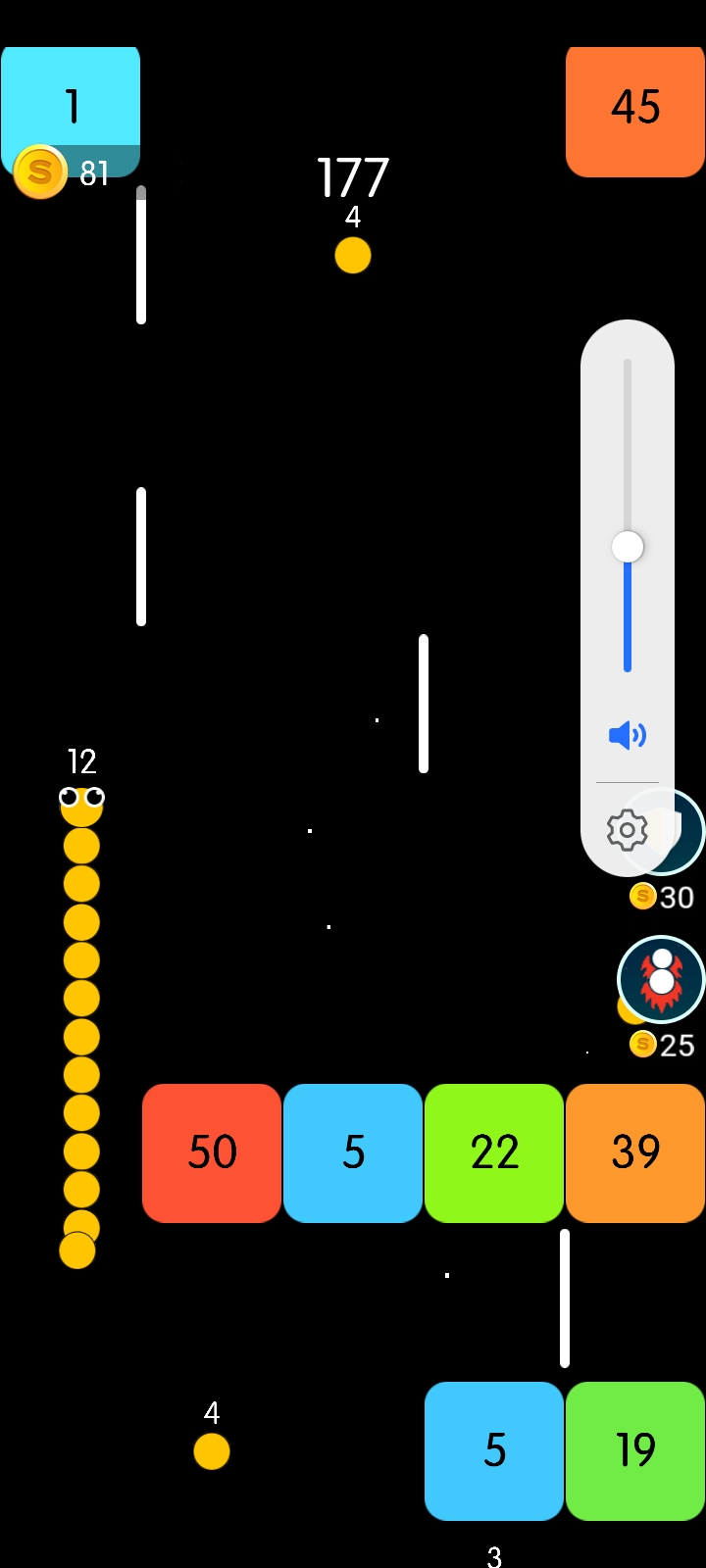The height and width of the screenshot is (1568, 706).
Task: Activate the fire snake booster for 25 coins
Action: 661,979
